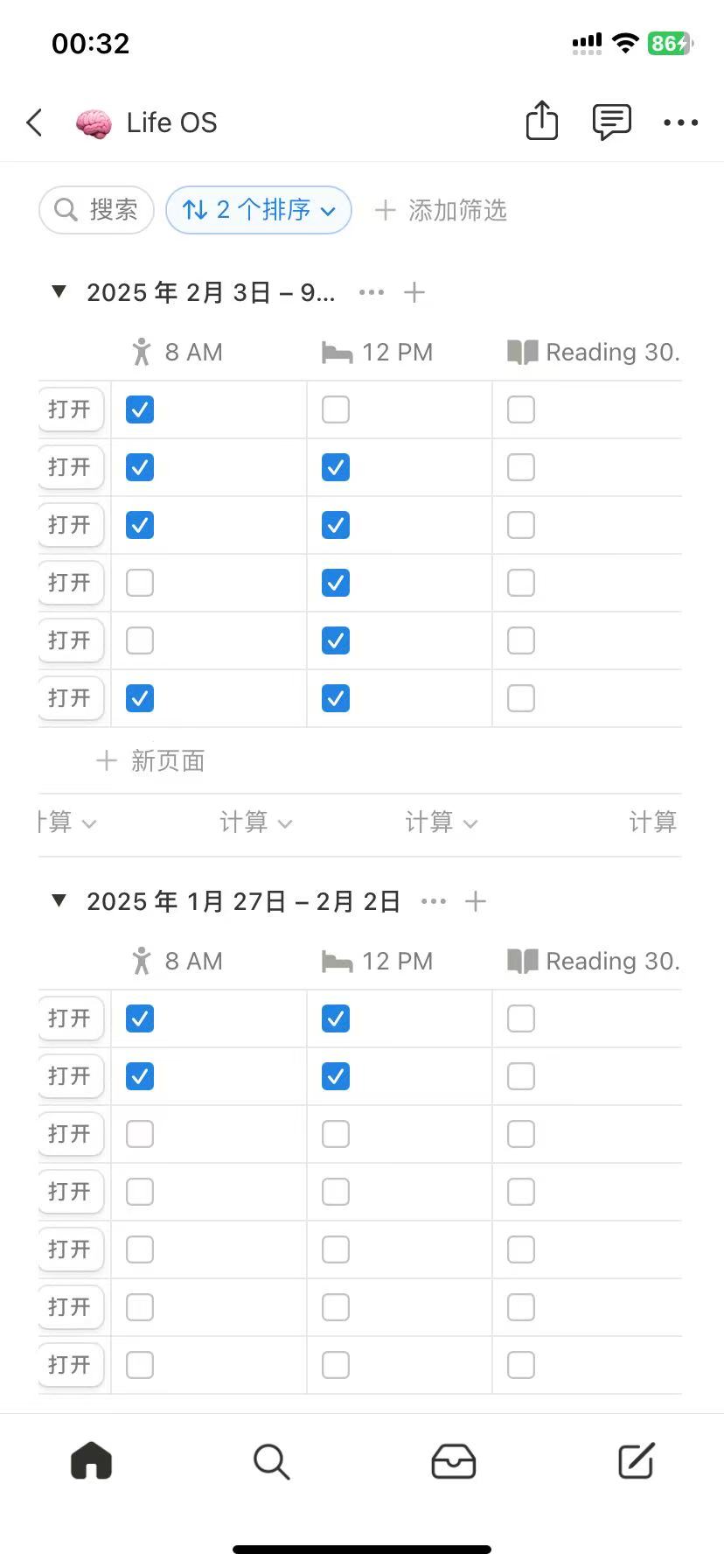The image size is (724, 1568).
Task: Go back from Life OS page
Action: click(35, 122)
